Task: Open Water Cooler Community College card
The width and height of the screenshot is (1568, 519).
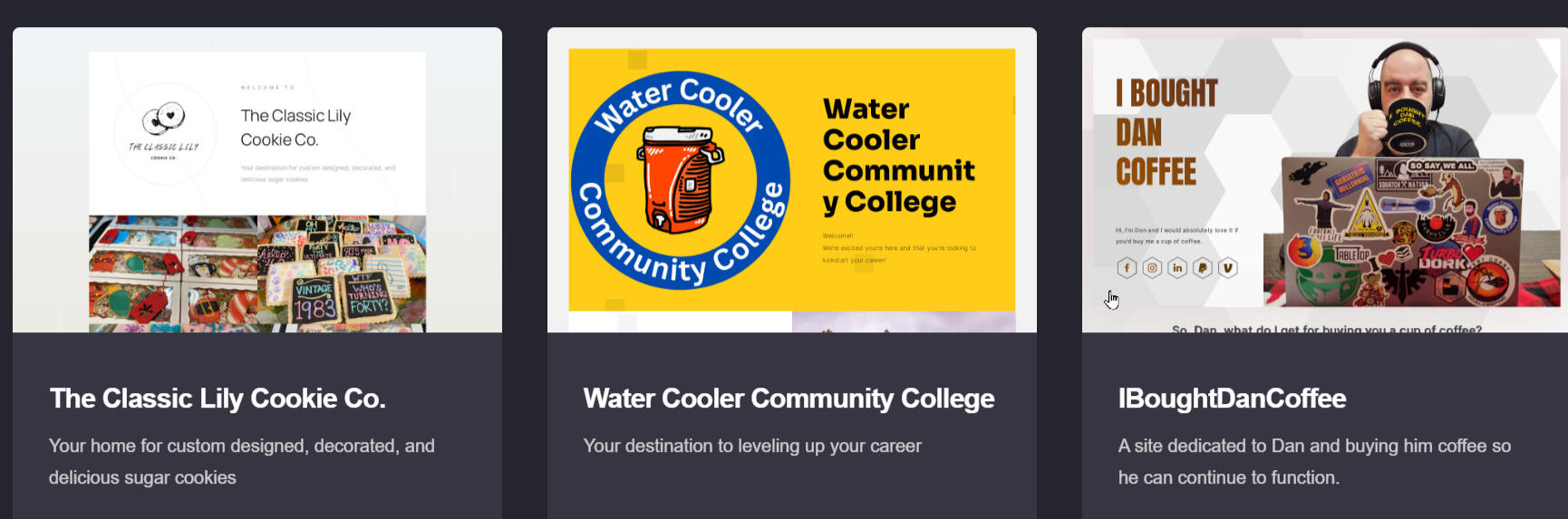Action: point(789,399)
